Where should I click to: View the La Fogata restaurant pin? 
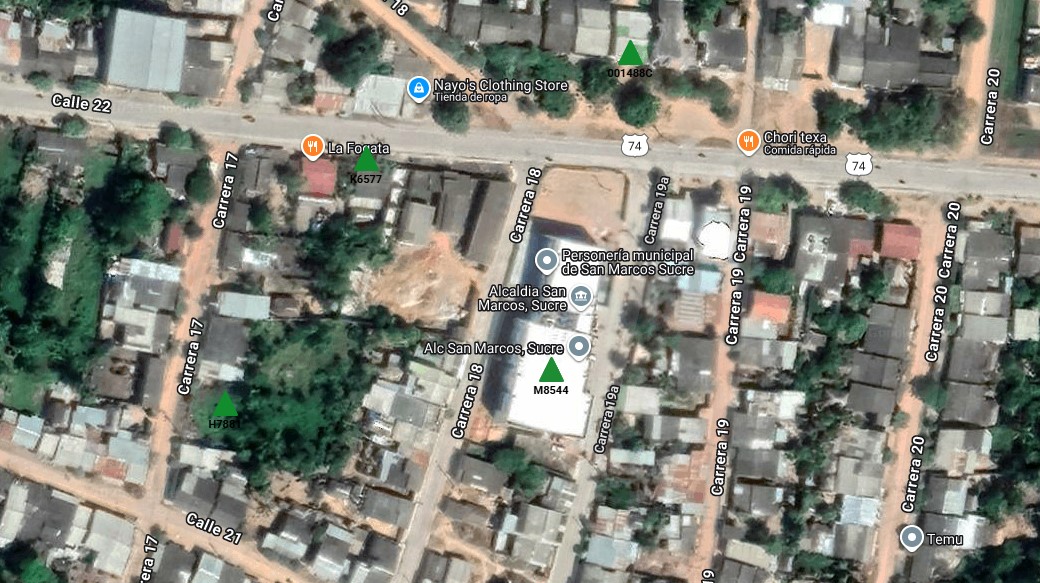pyautogui.click(x=313, y=148)
